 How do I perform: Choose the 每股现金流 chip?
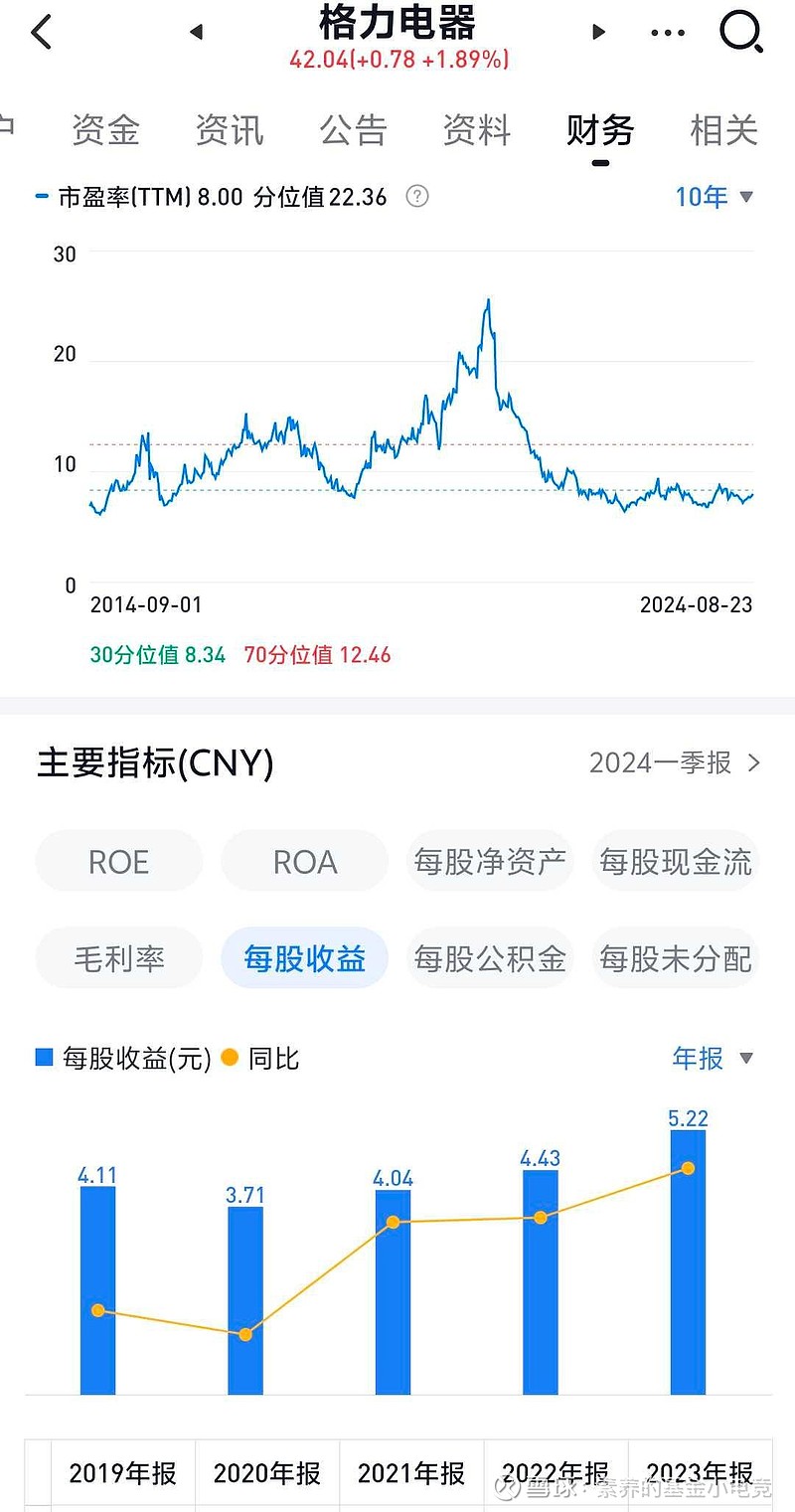click(676, 862)
